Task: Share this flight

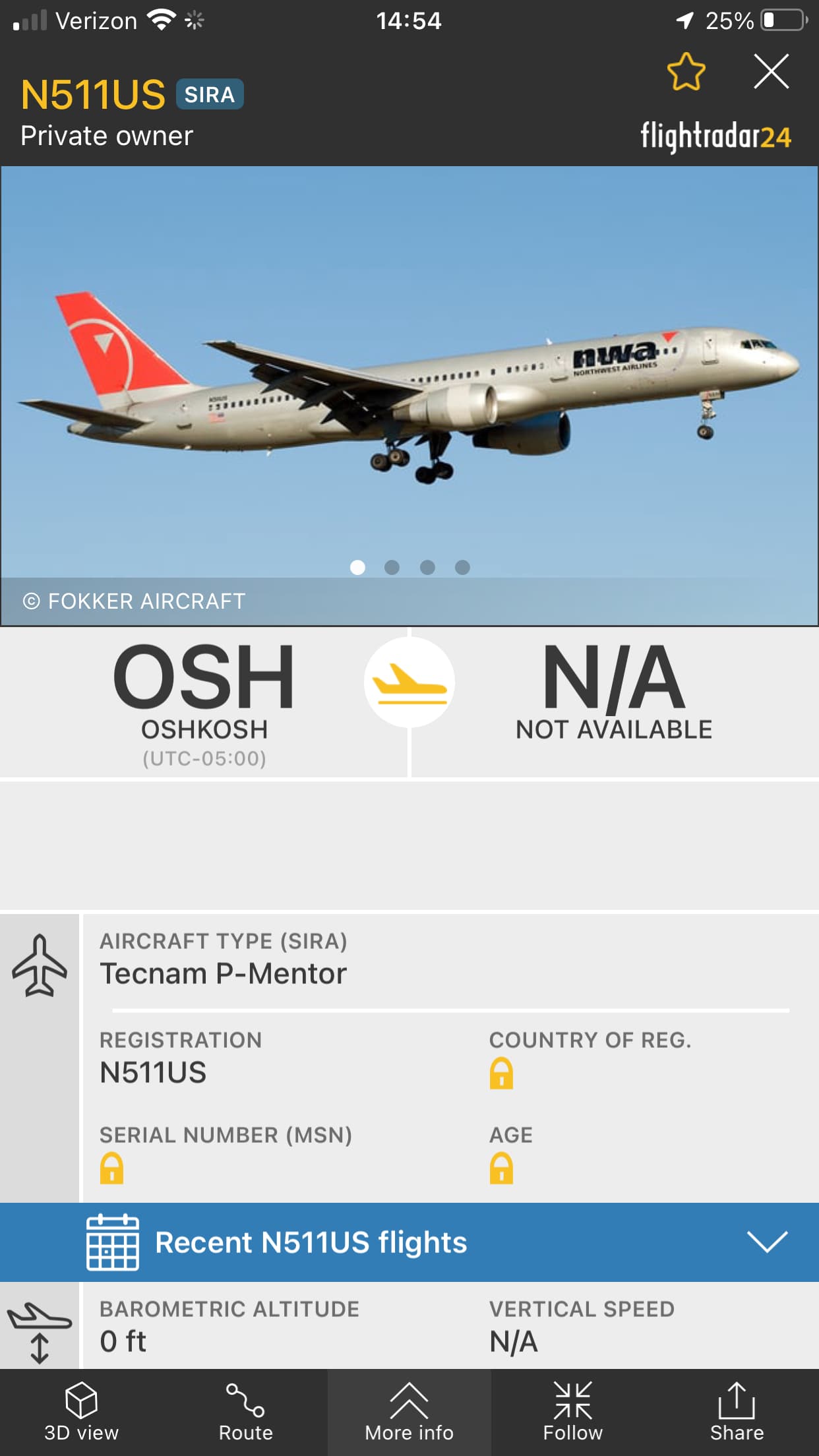Action: pos(737,1412)
